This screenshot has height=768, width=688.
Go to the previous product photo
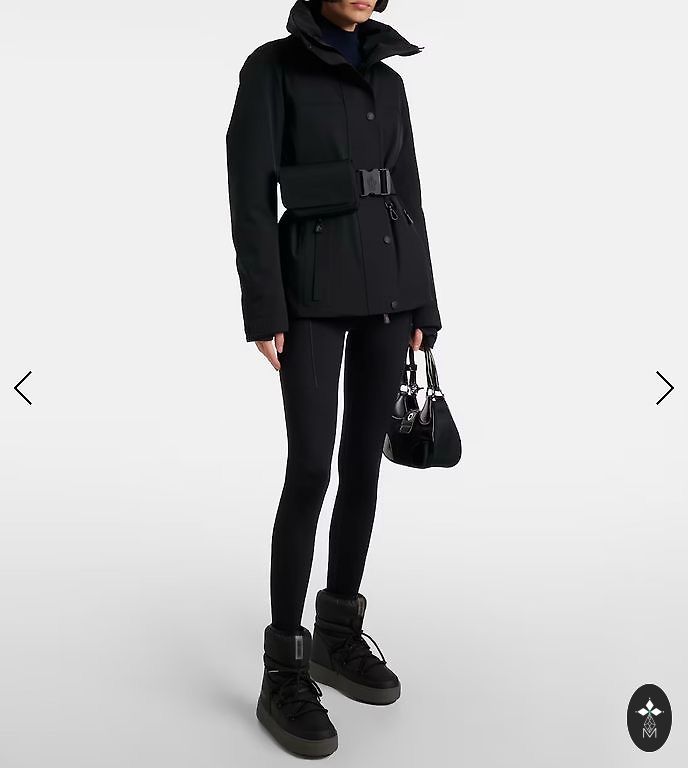pos(23,388)
